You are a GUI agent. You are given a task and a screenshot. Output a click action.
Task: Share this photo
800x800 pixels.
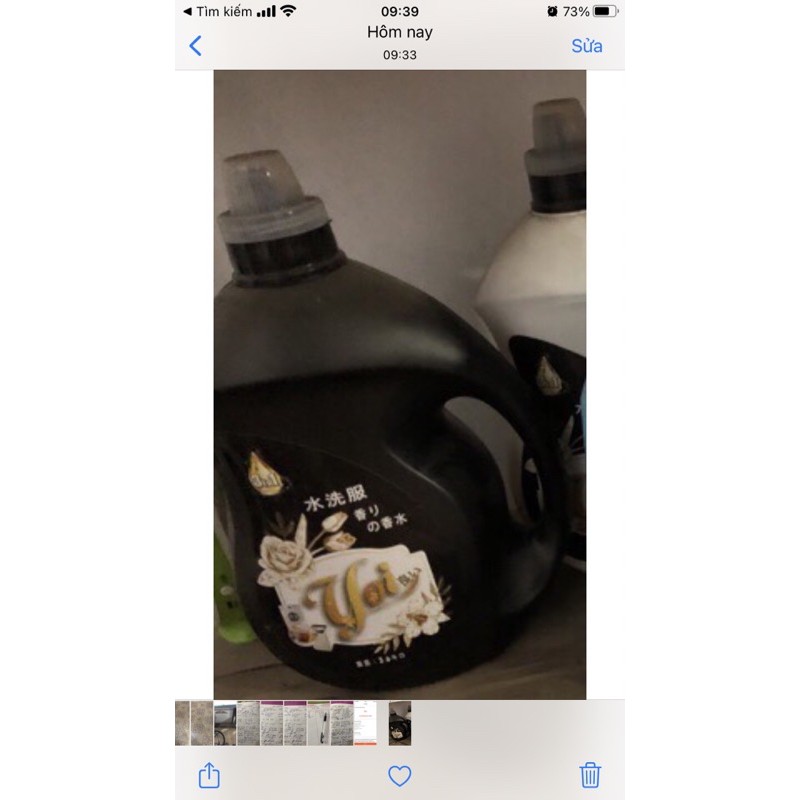click(x=209, y=775)
